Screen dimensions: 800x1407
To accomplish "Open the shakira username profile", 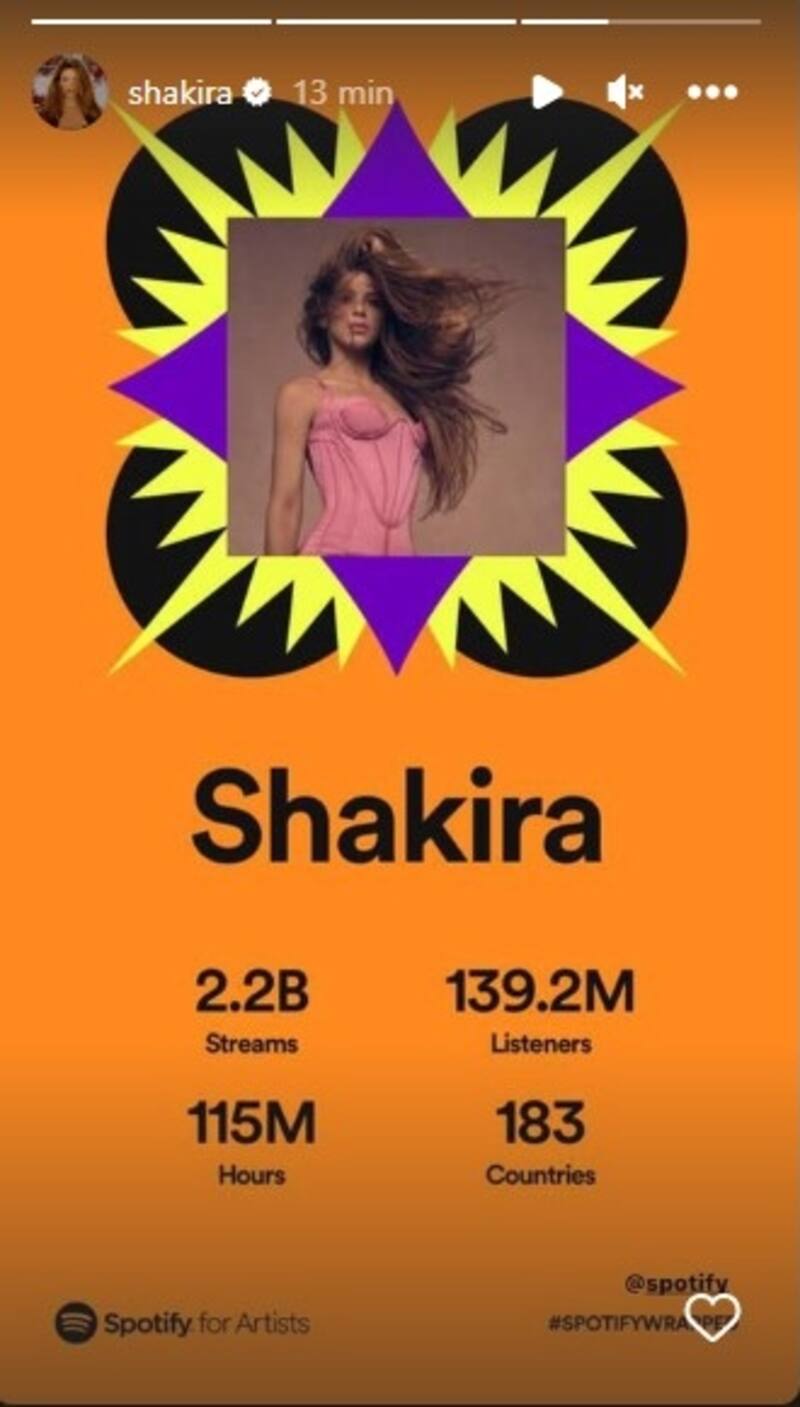I will pyautogui.click(x=180, y=93).
